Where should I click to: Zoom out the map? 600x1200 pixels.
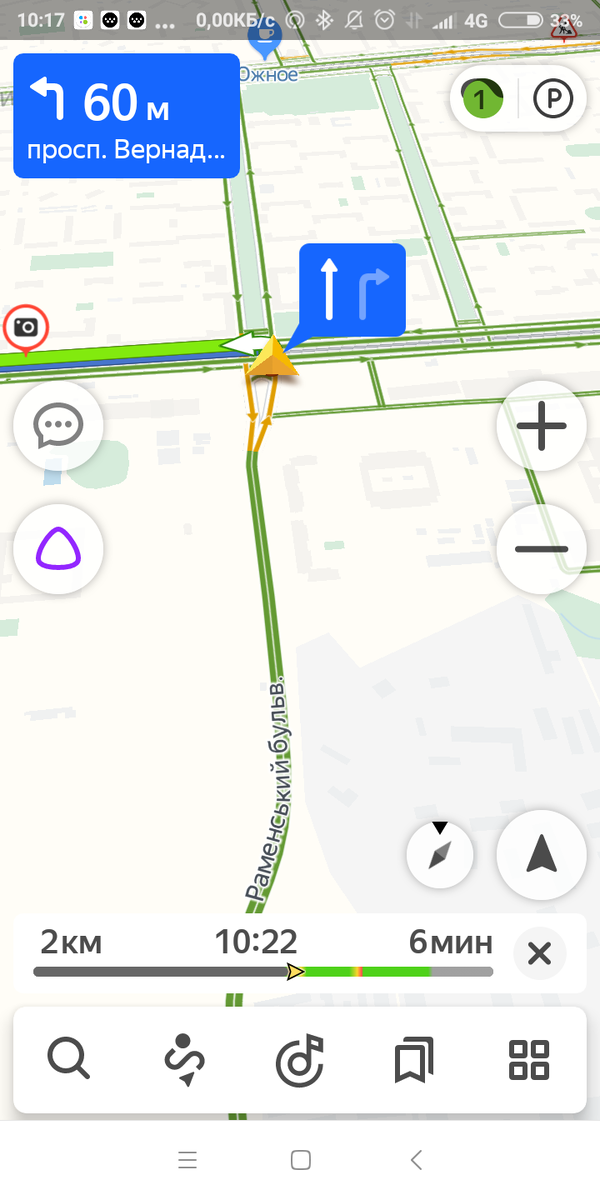click(541, 549)
